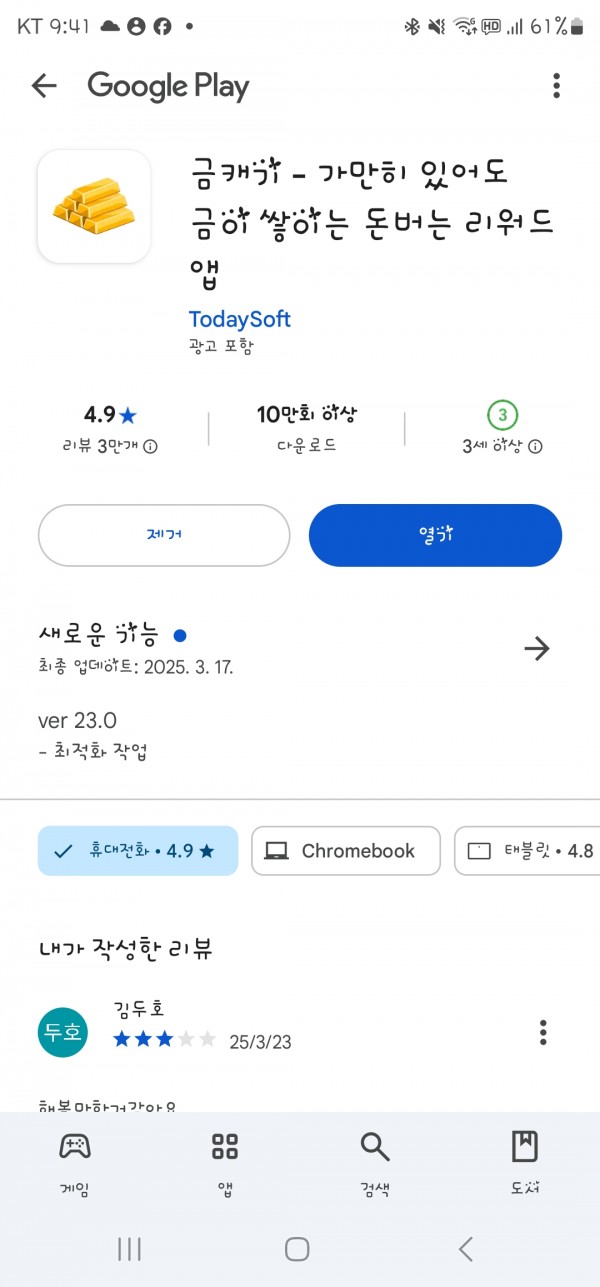Show the 3세 이상 age rating info
Image resolution: width=600 pixels, height=1287 pixels.
(x=536, y=447)
